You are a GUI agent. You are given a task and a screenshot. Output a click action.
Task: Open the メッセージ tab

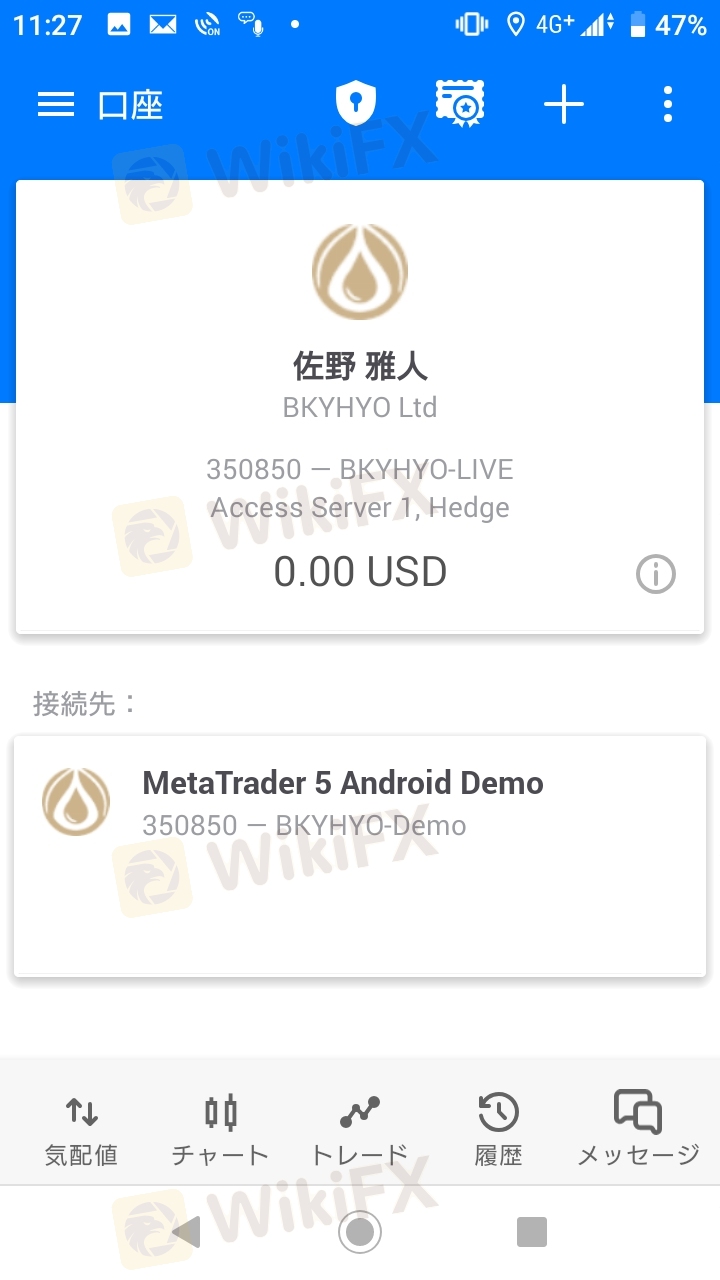tap(638, 1130)
